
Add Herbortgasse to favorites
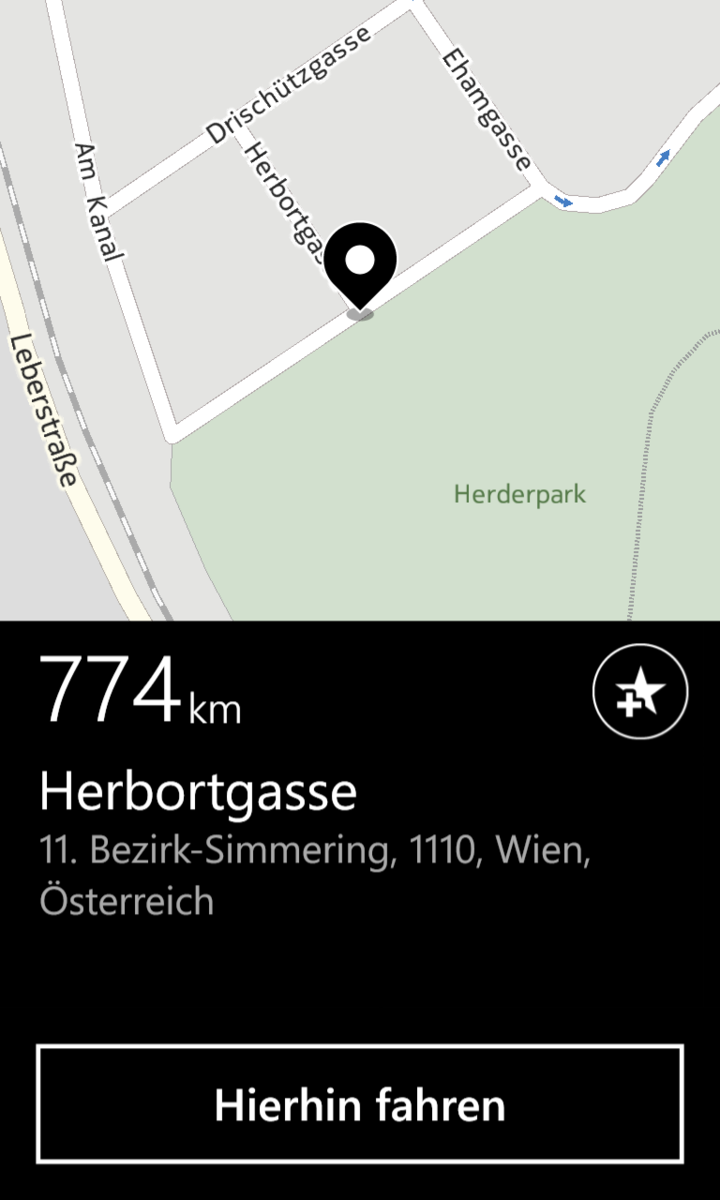tap(640, 690)
